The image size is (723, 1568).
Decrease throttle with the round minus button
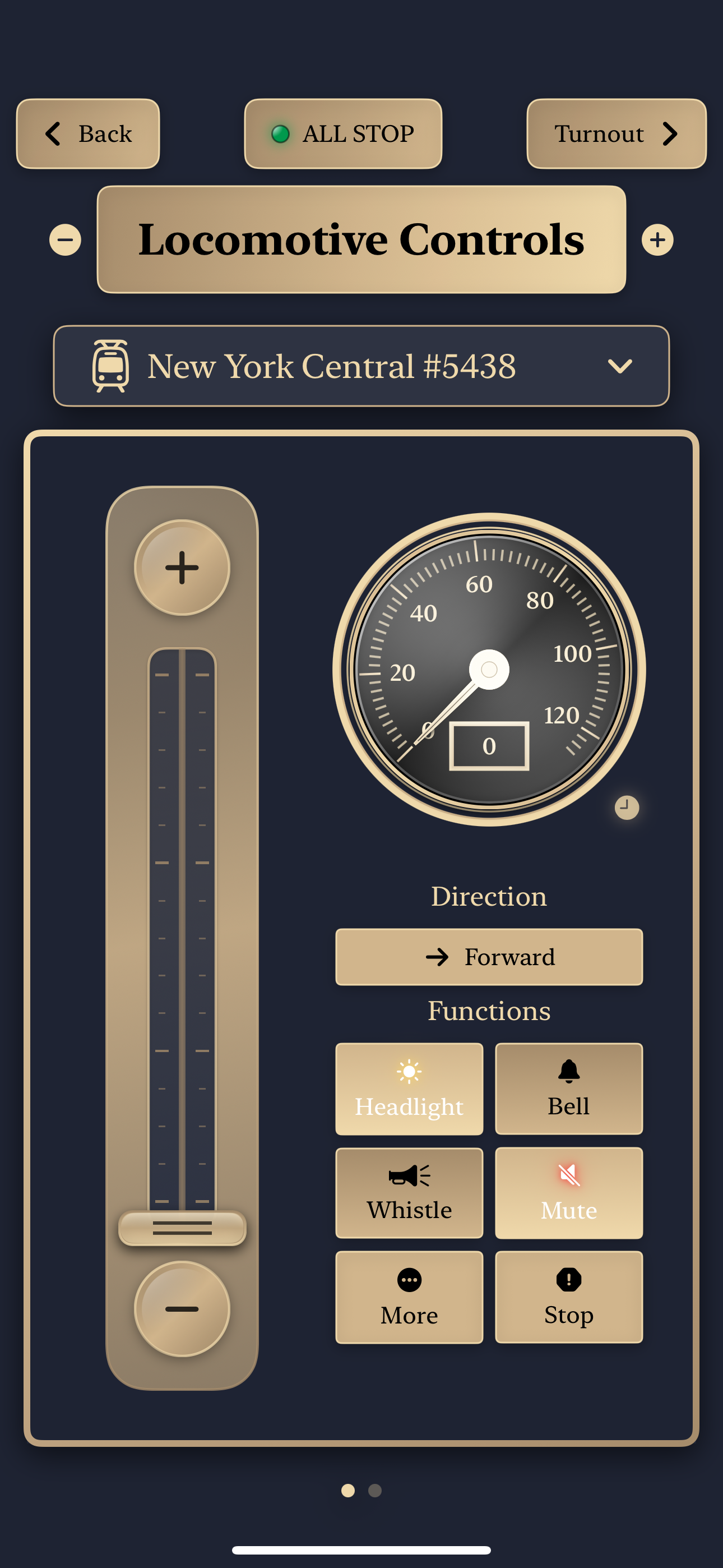182,1309
